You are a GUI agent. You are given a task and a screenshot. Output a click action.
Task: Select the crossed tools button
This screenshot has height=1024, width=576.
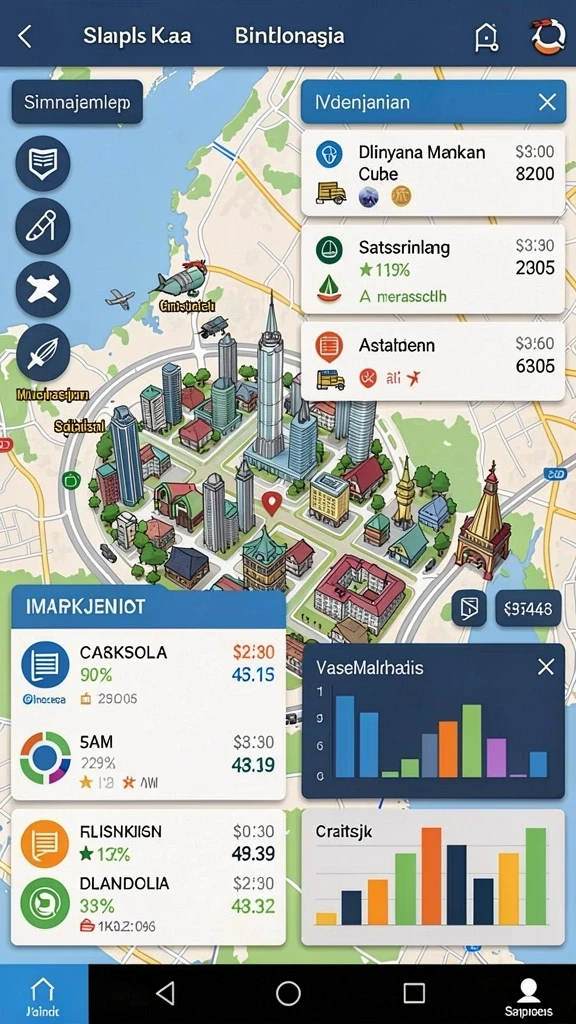42,289
